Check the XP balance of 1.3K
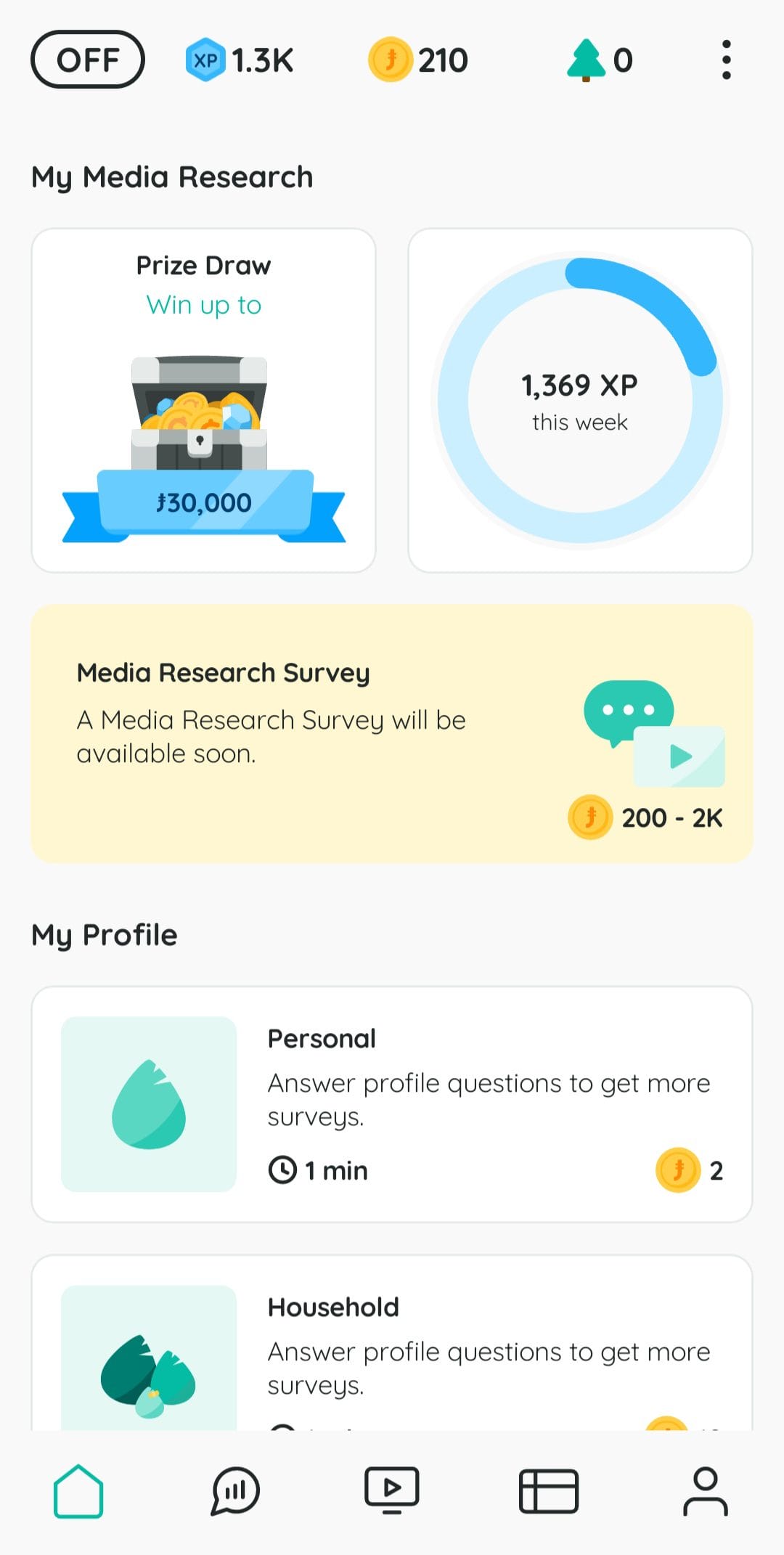The width and height of the screenshot is (784, 1555). point(240,60)
